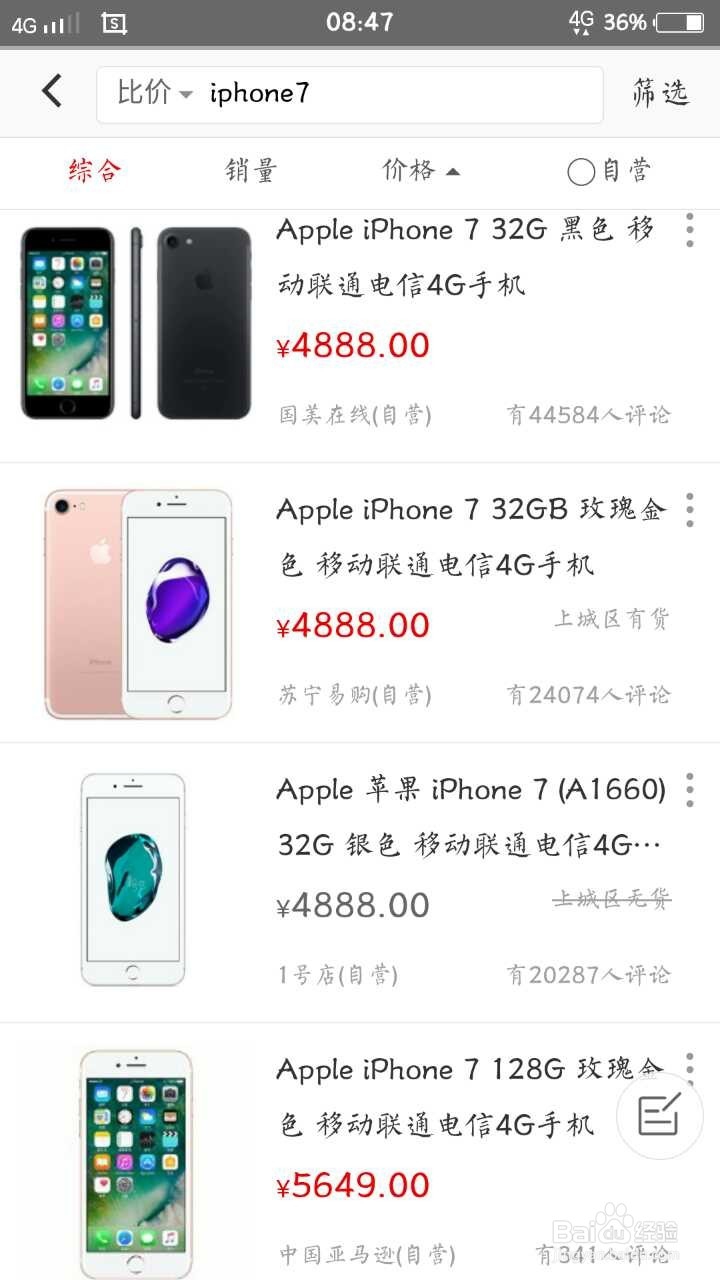720x1280 pixels.
Task: Open the 苏宁易购(自营) seller link
Action: pos(357,694)
